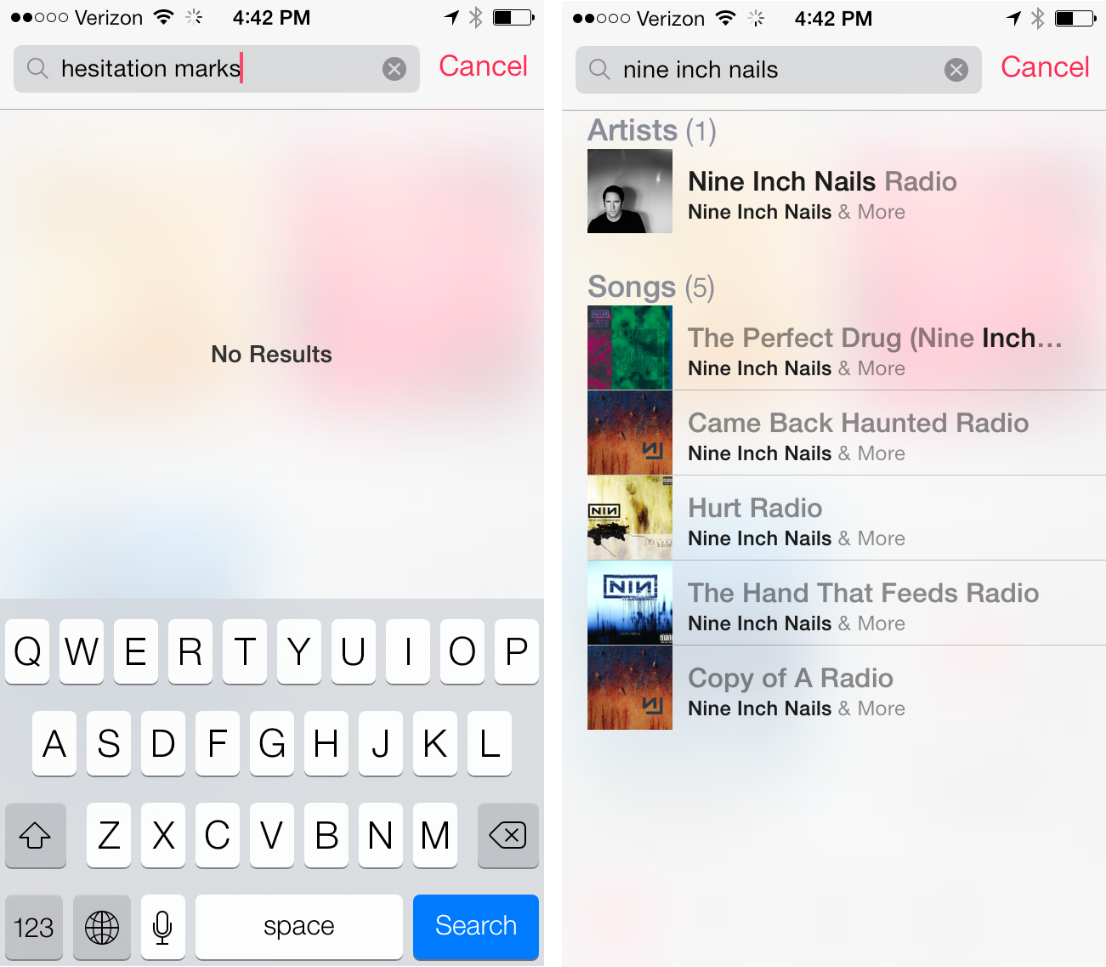This screenshot has width=1106, height=967.
Task: Tap the "hesitation marks" search field
Action: click(200, 69)
